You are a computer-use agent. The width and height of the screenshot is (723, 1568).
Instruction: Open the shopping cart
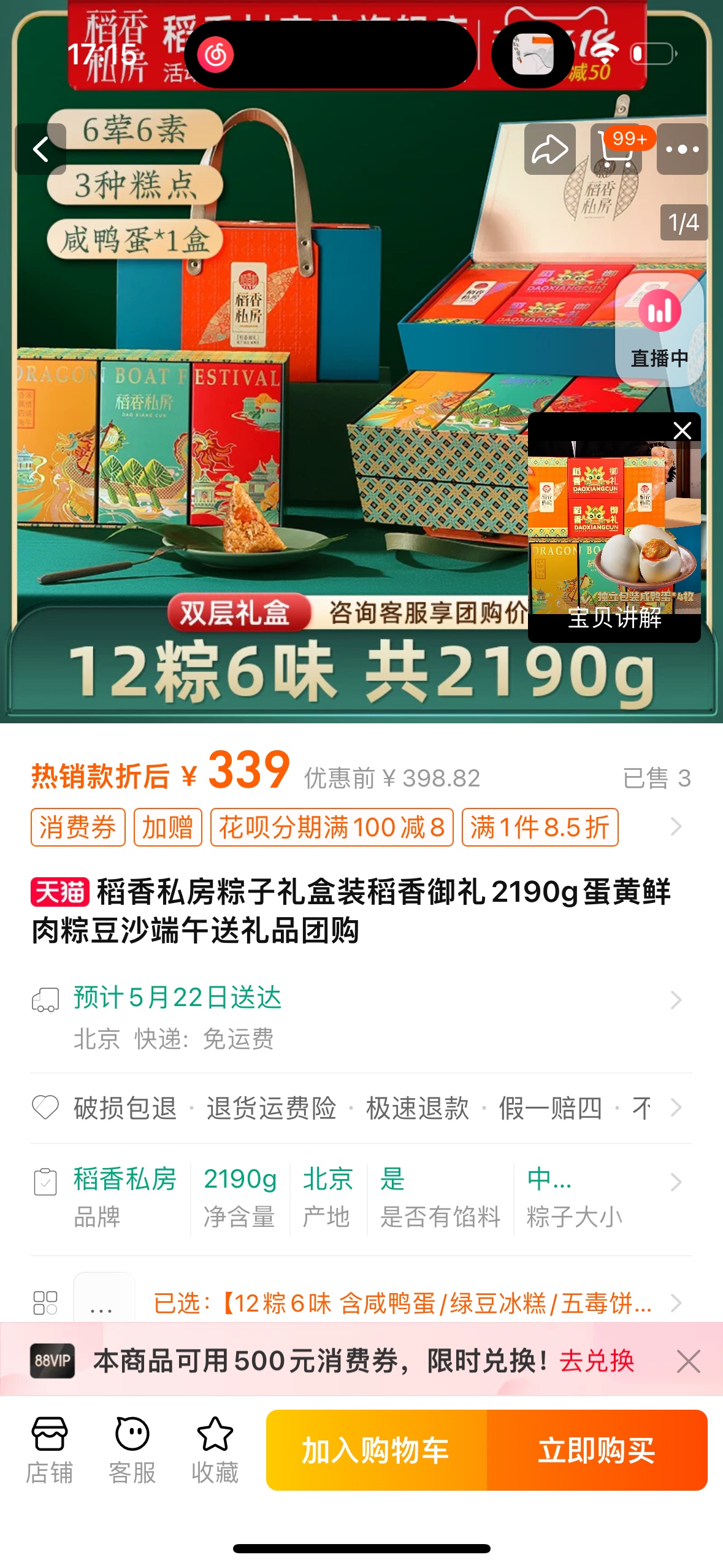[x=616, y=149]
